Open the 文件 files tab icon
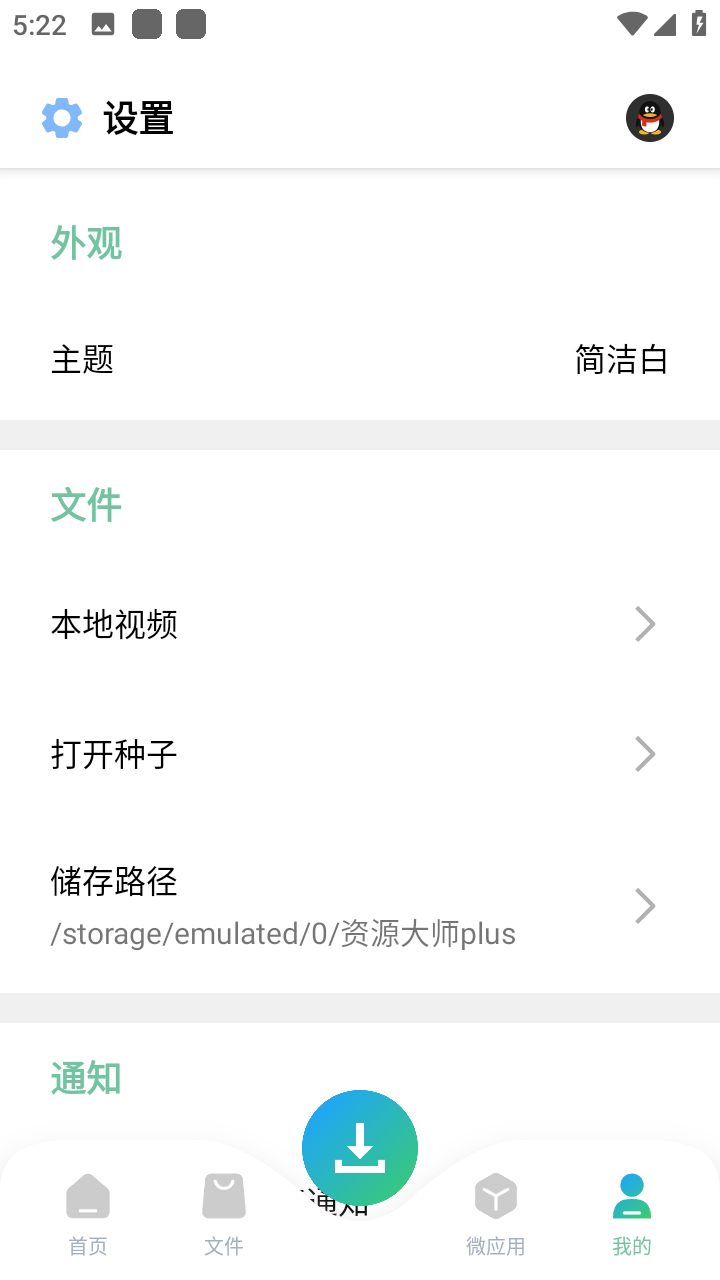 [x=224, y=1195]
